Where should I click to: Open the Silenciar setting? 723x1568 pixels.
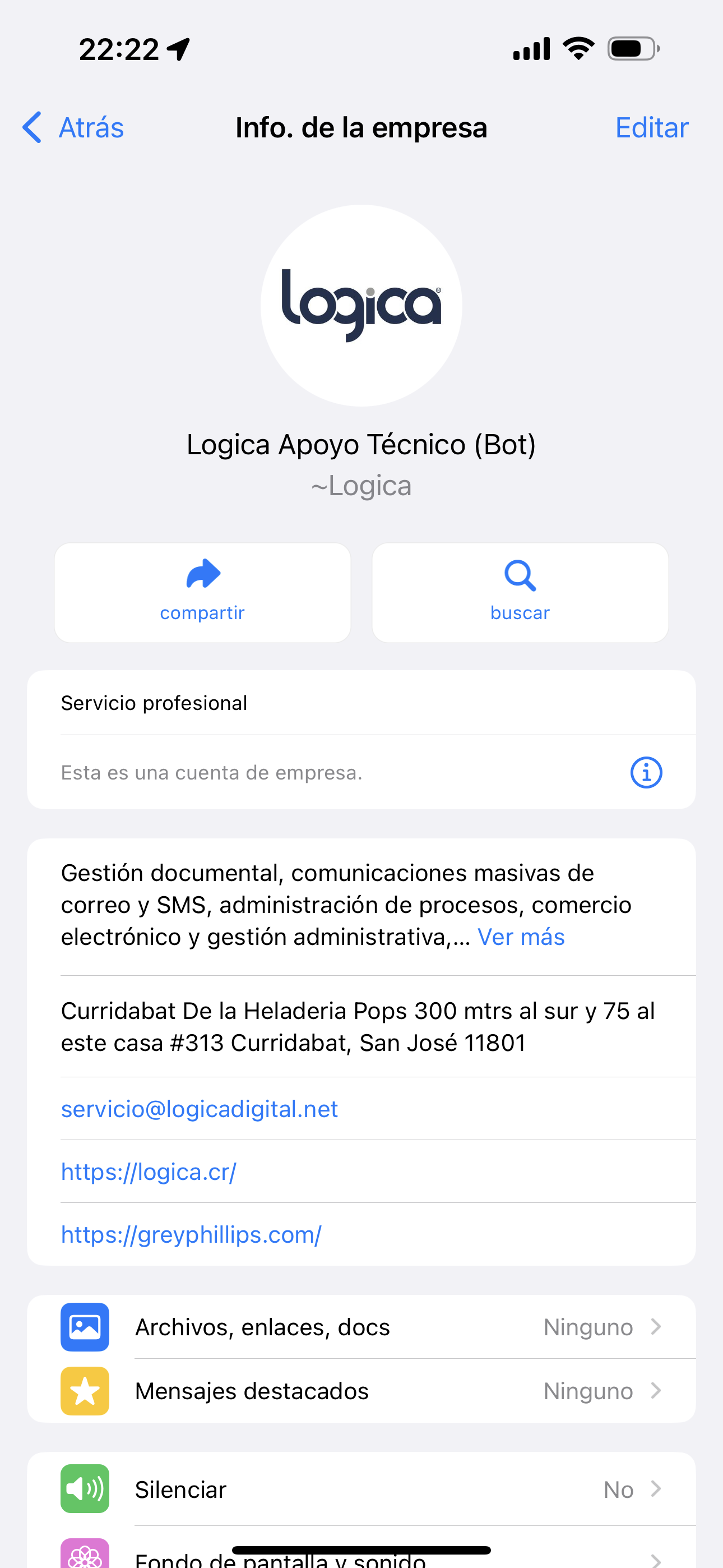[361, 1489]
